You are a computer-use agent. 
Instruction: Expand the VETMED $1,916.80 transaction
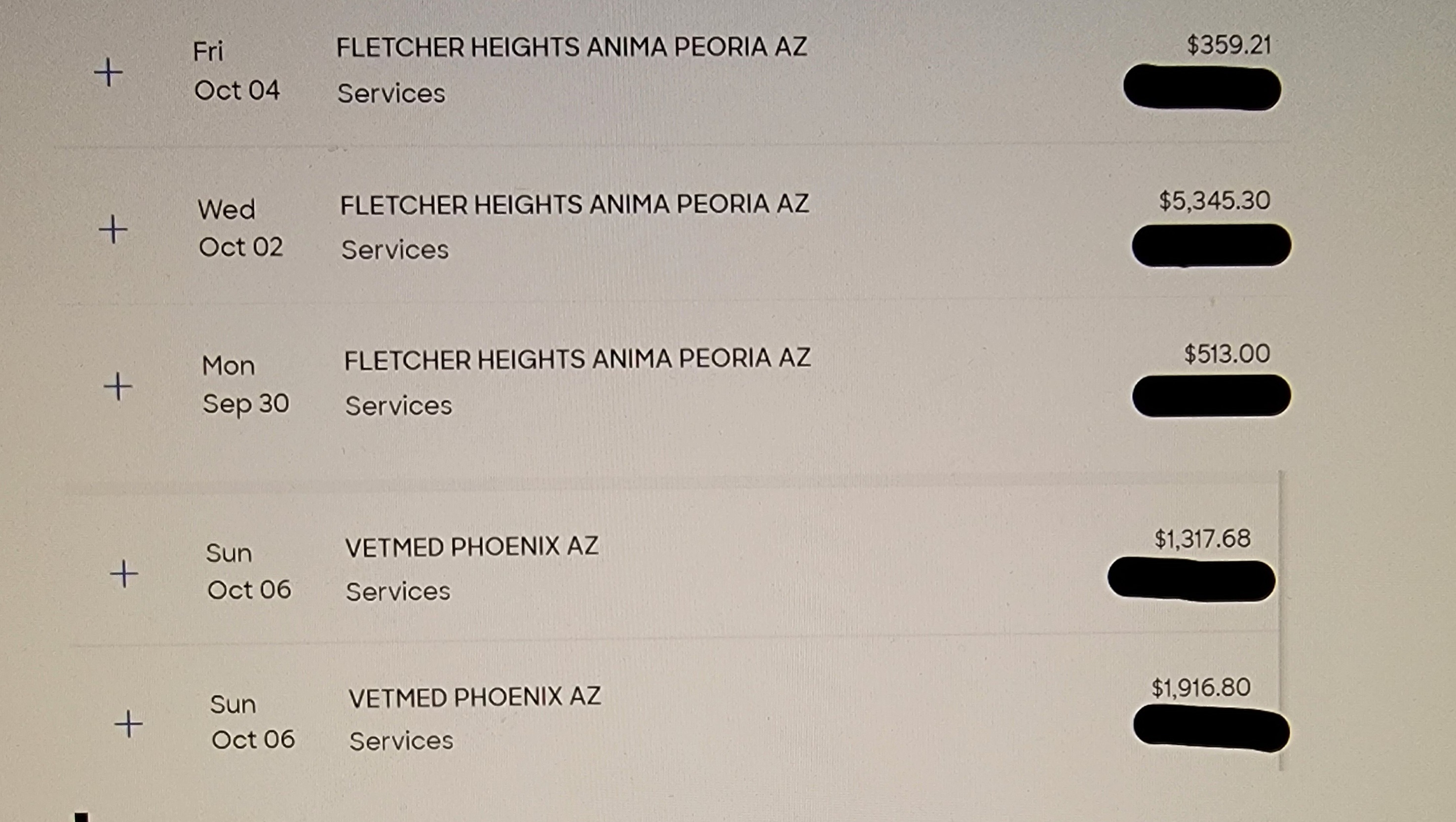pyautogui.click(x=128, y=724)
